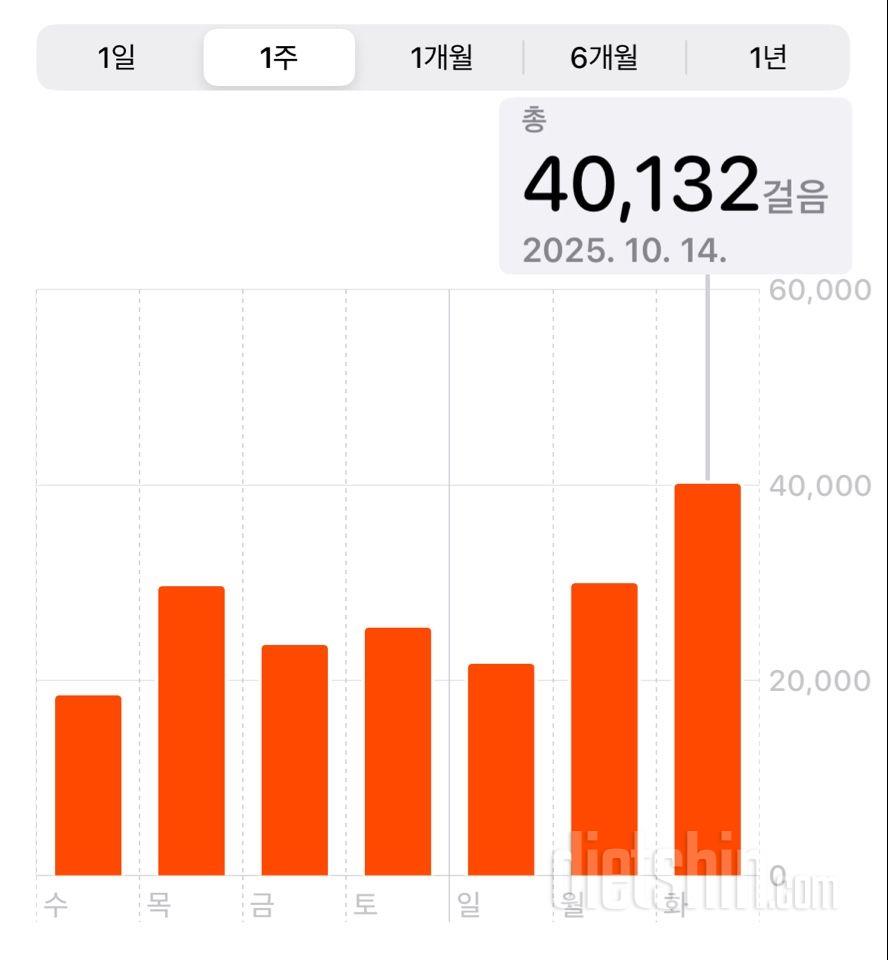
Task: Show steps for 금 bar
Action: point(295,760)
